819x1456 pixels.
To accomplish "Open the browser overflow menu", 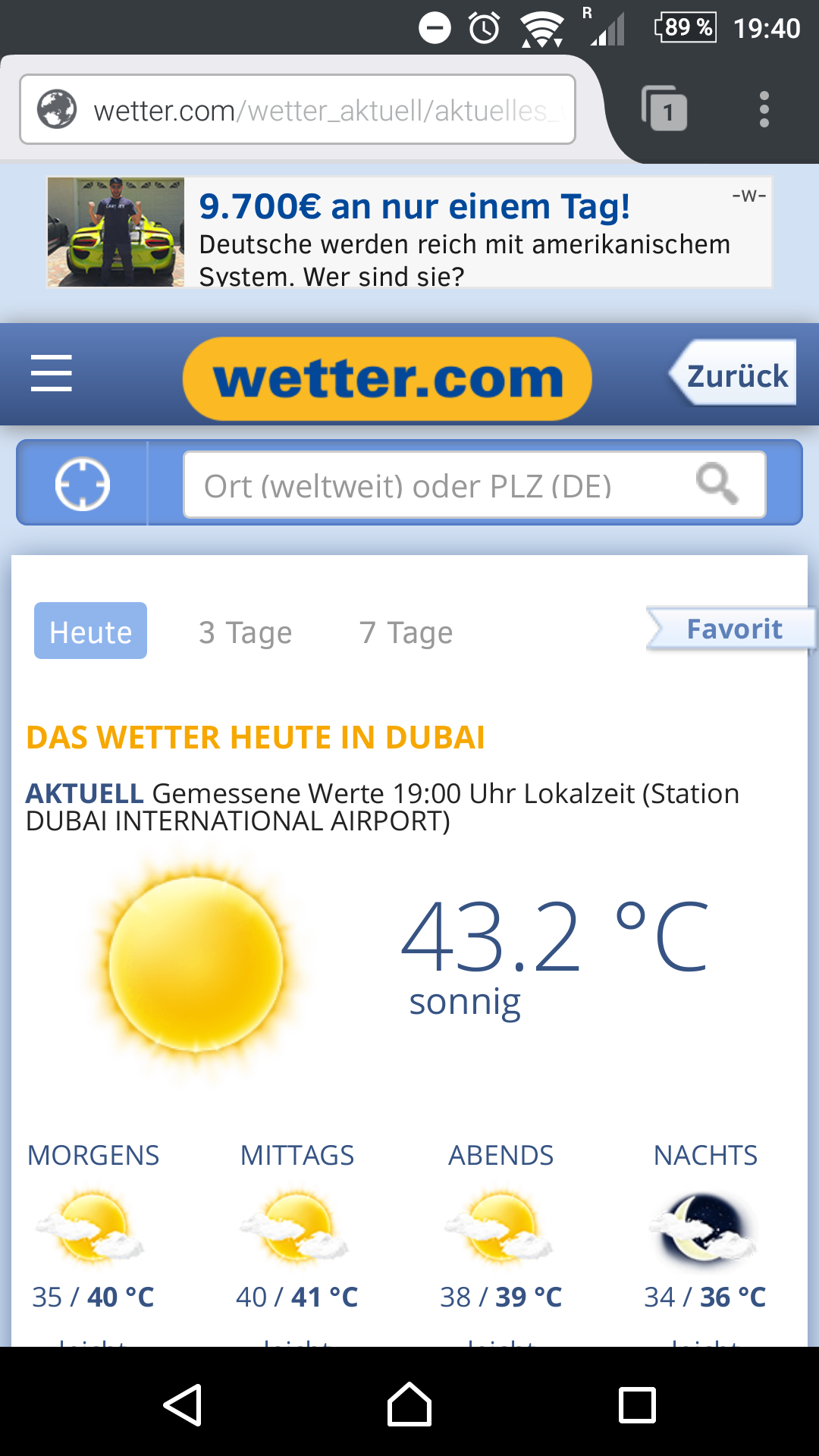I will coord(764,109).
